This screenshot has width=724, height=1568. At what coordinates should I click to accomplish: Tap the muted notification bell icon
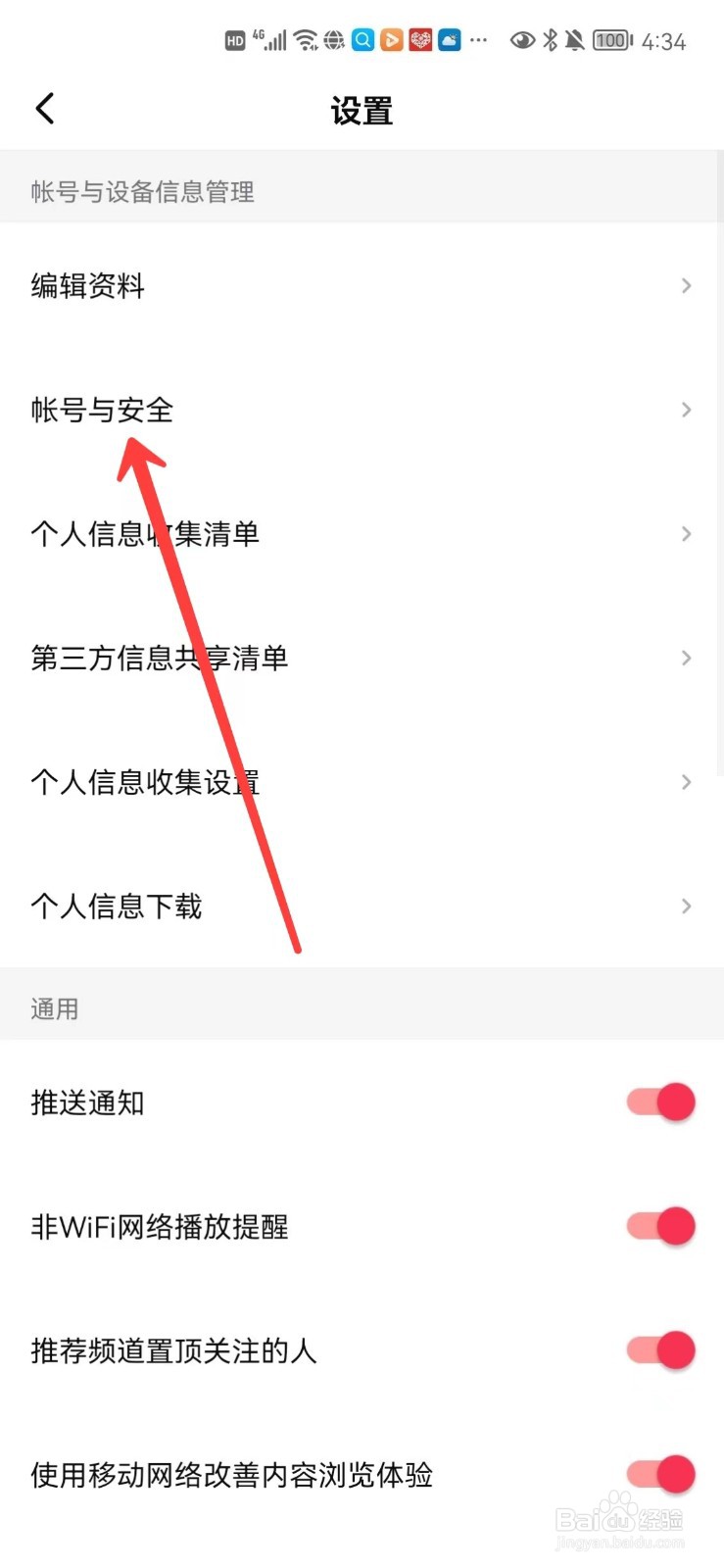[574, 40]
